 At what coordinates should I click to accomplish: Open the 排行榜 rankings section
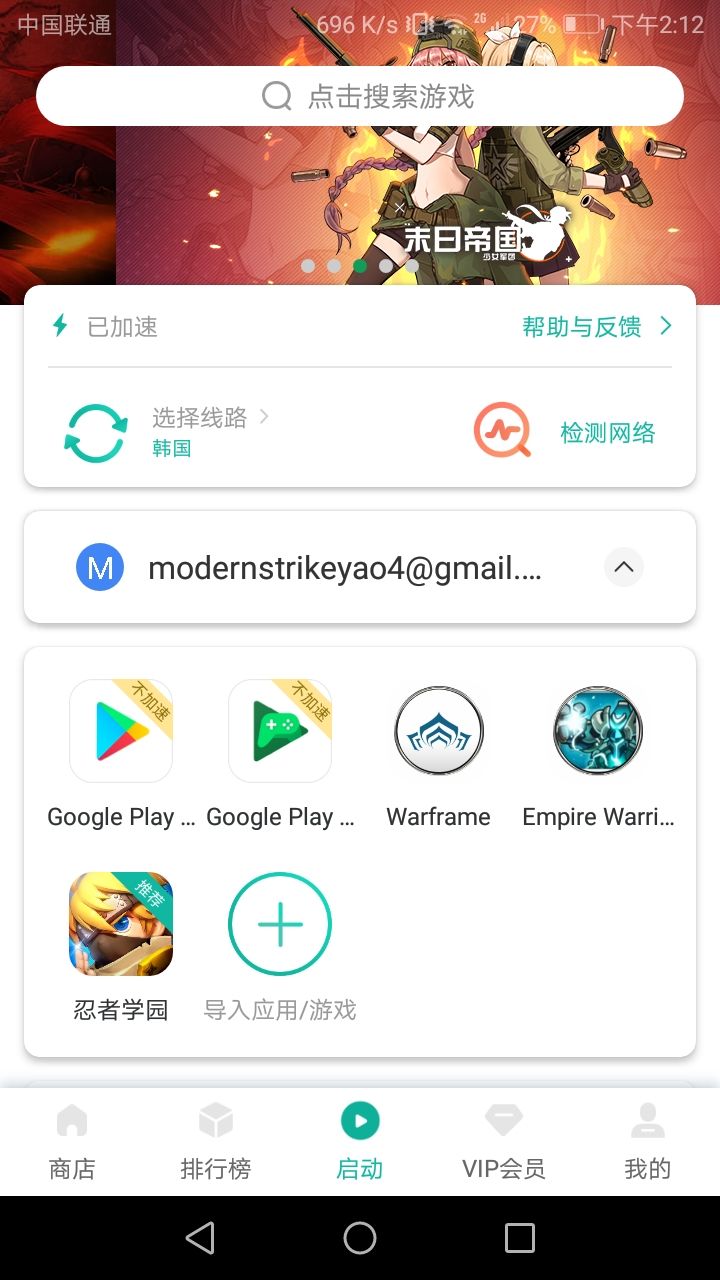215,1140
